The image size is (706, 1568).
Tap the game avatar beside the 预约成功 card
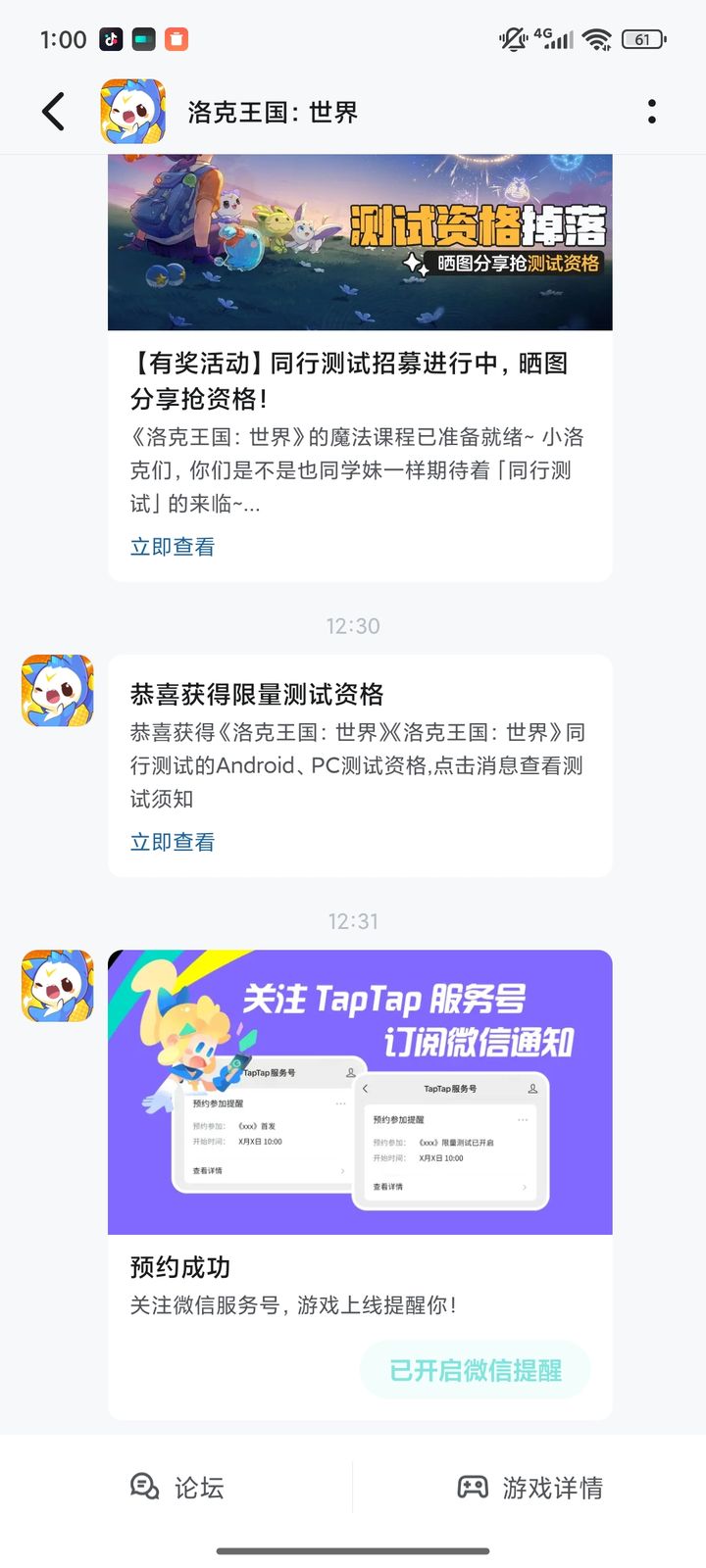[x=56, y=986]
